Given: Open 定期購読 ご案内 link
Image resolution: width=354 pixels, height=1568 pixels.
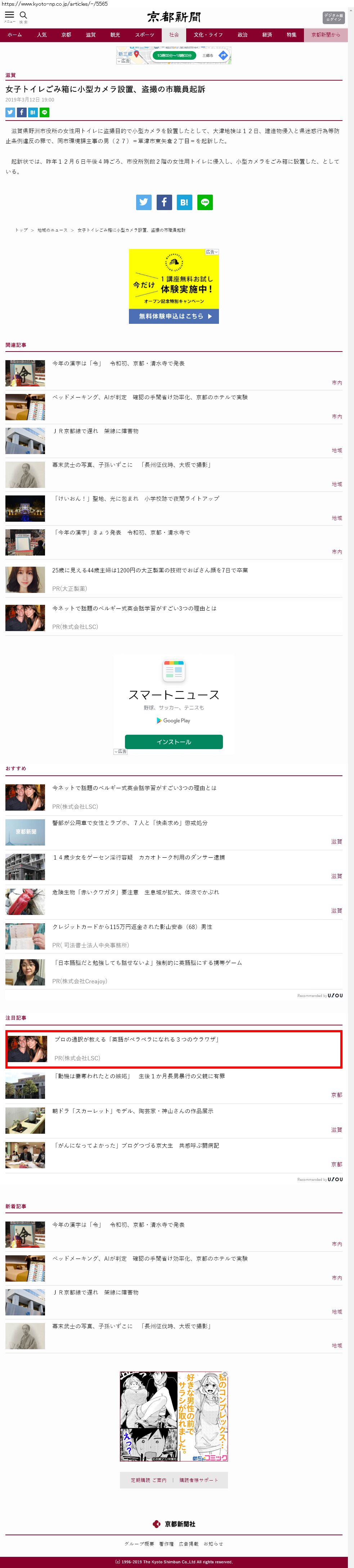Looking at the screenshot, I should coord(148,1480).
